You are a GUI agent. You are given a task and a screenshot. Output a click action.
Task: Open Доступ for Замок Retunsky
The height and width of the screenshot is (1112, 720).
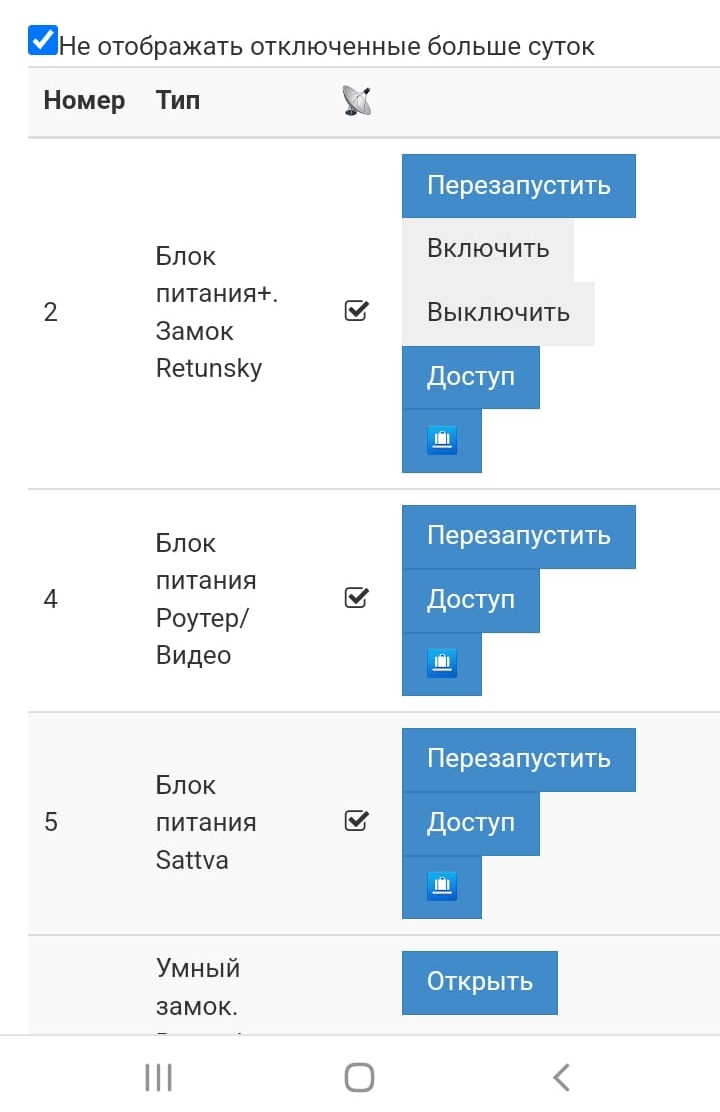coord(470,377)
